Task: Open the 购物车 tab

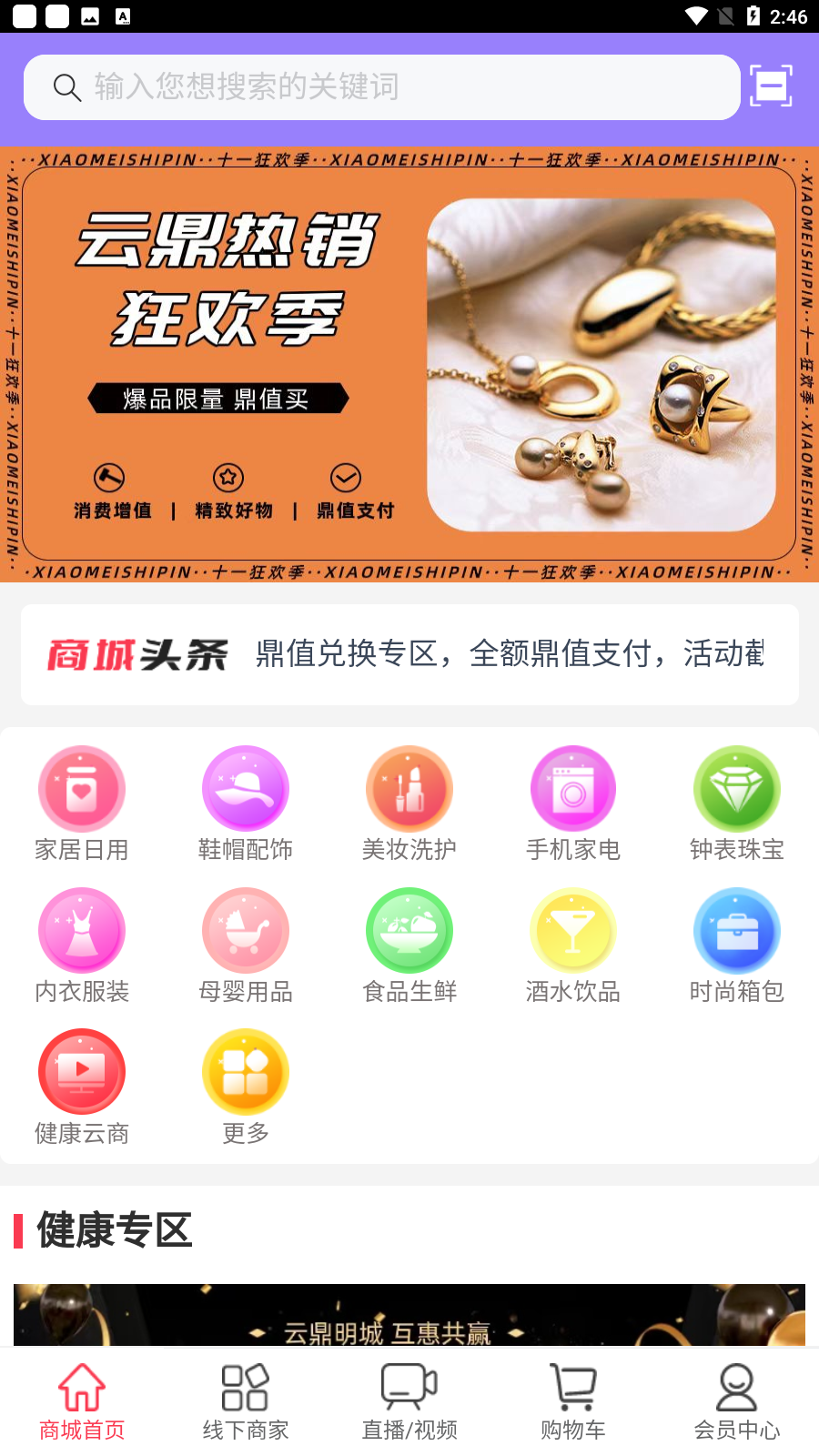Action: 573,1401
